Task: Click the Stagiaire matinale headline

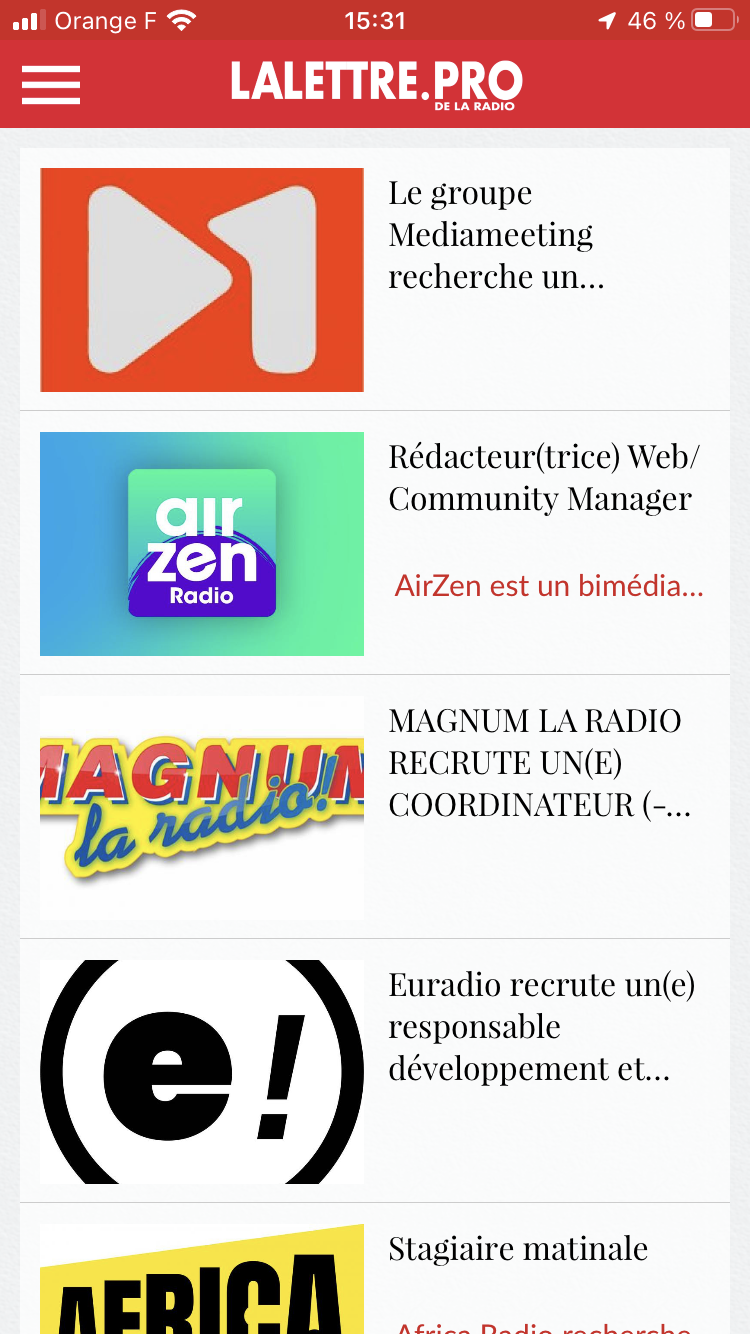Action: pyautogui.click(x=518, y=1248)
